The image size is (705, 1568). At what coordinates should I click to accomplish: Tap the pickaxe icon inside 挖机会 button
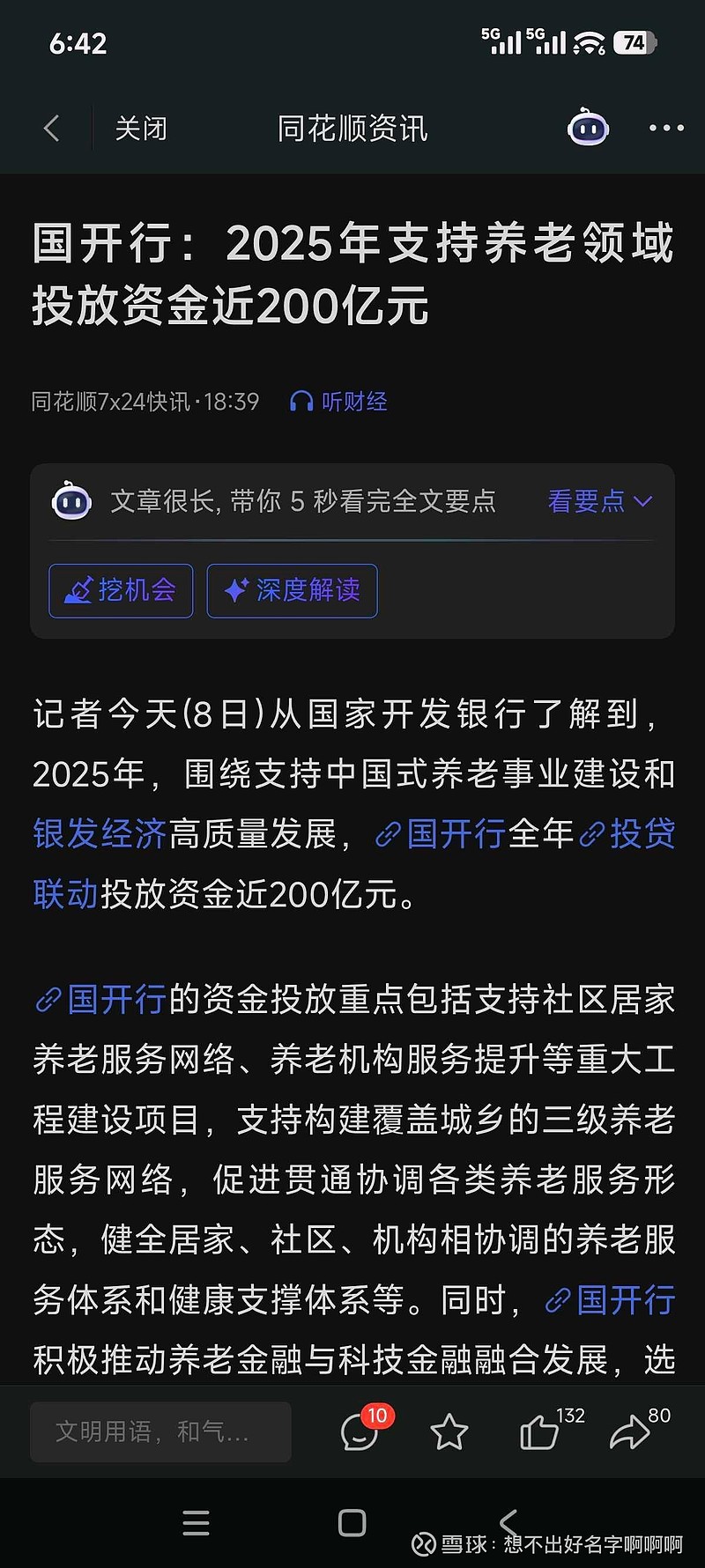pos(80,591)
